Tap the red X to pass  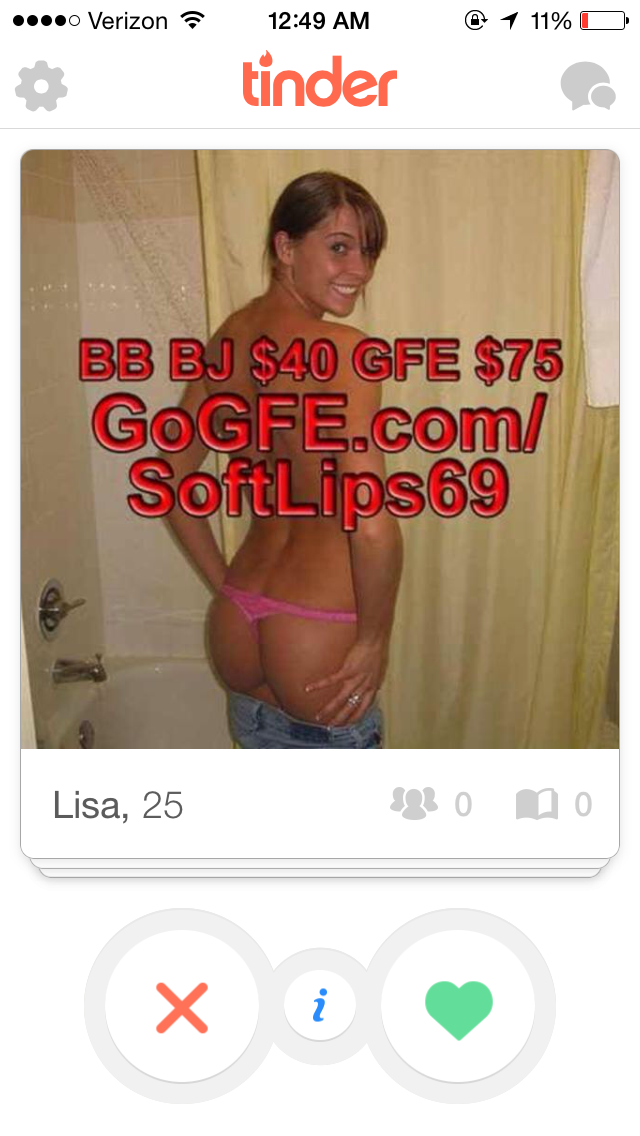pos(182,1007)
